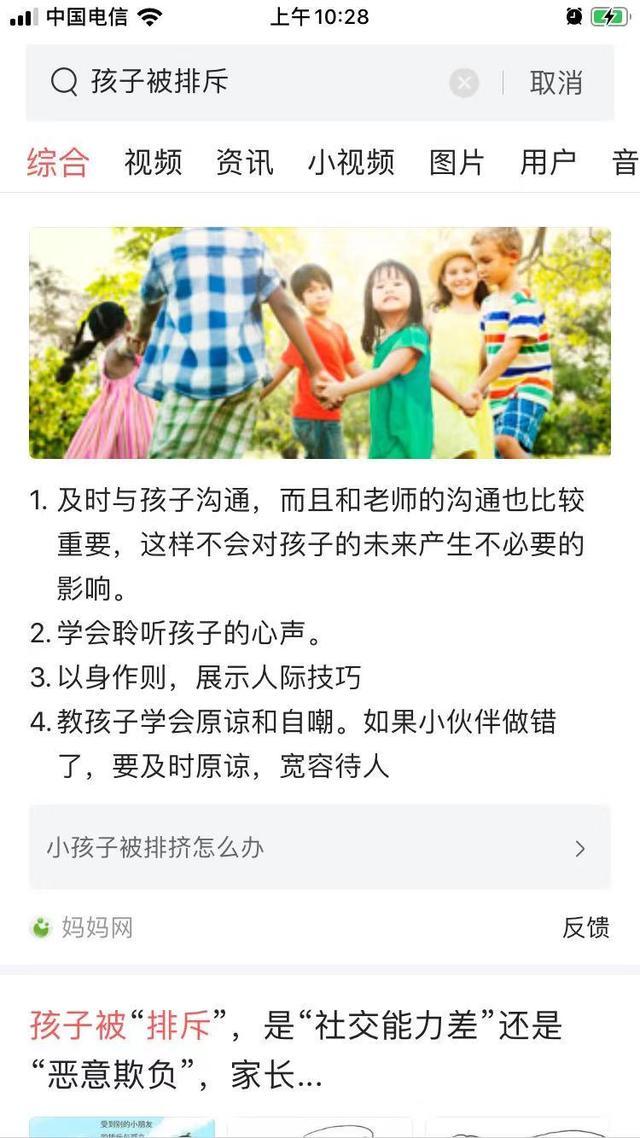Open the children holding hands image result

point(320,342)
